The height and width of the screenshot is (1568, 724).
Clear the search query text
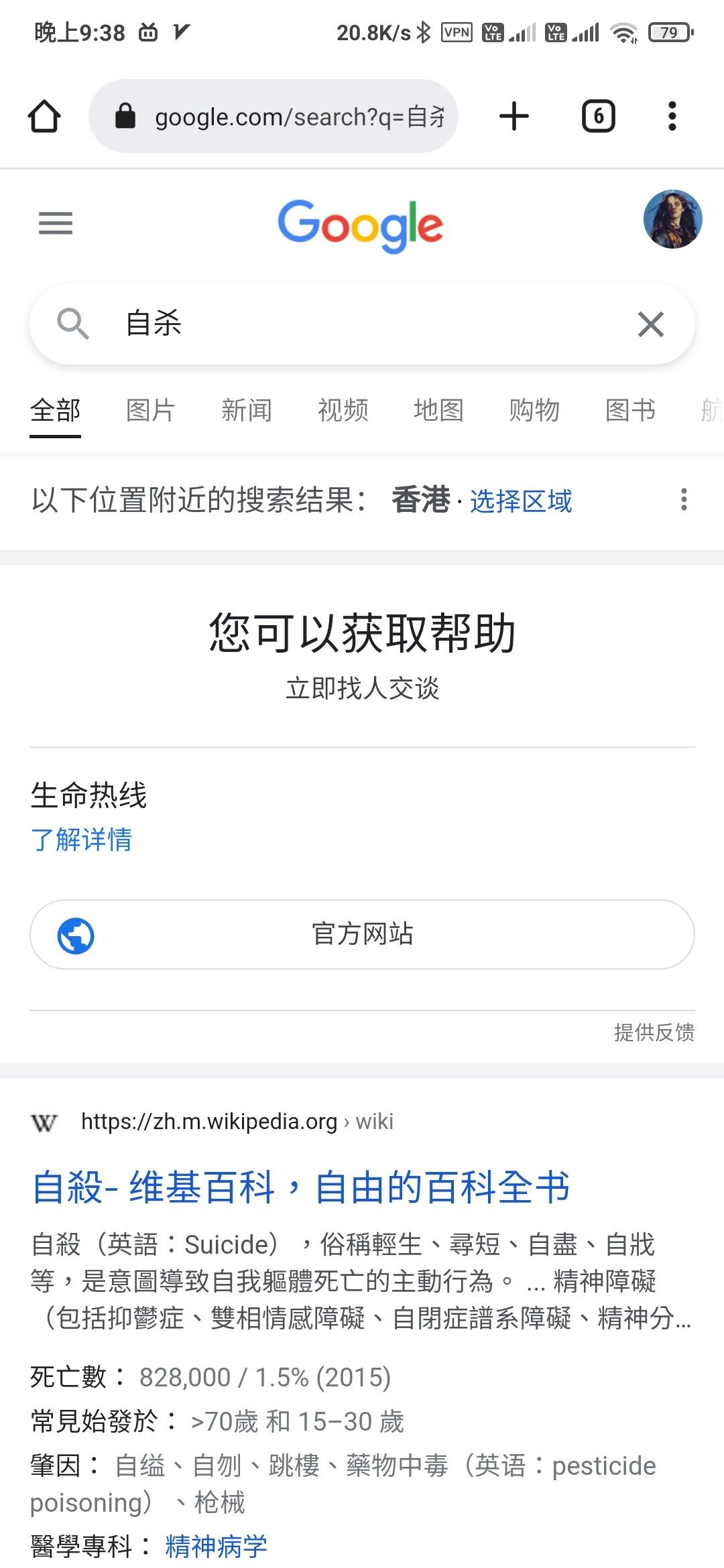pos(650,324)
